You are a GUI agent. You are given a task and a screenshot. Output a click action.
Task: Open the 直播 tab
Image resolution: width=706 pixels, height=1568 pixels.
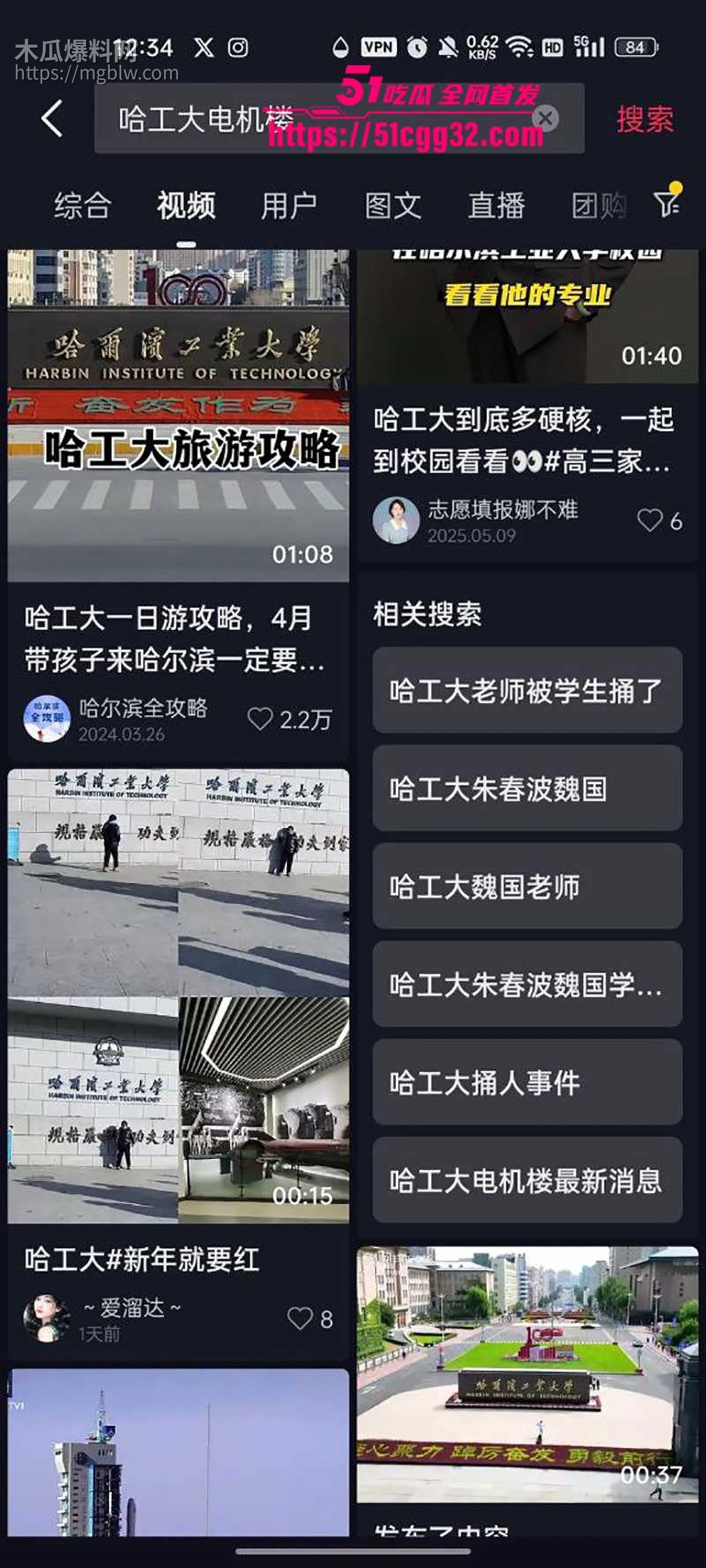497,206
